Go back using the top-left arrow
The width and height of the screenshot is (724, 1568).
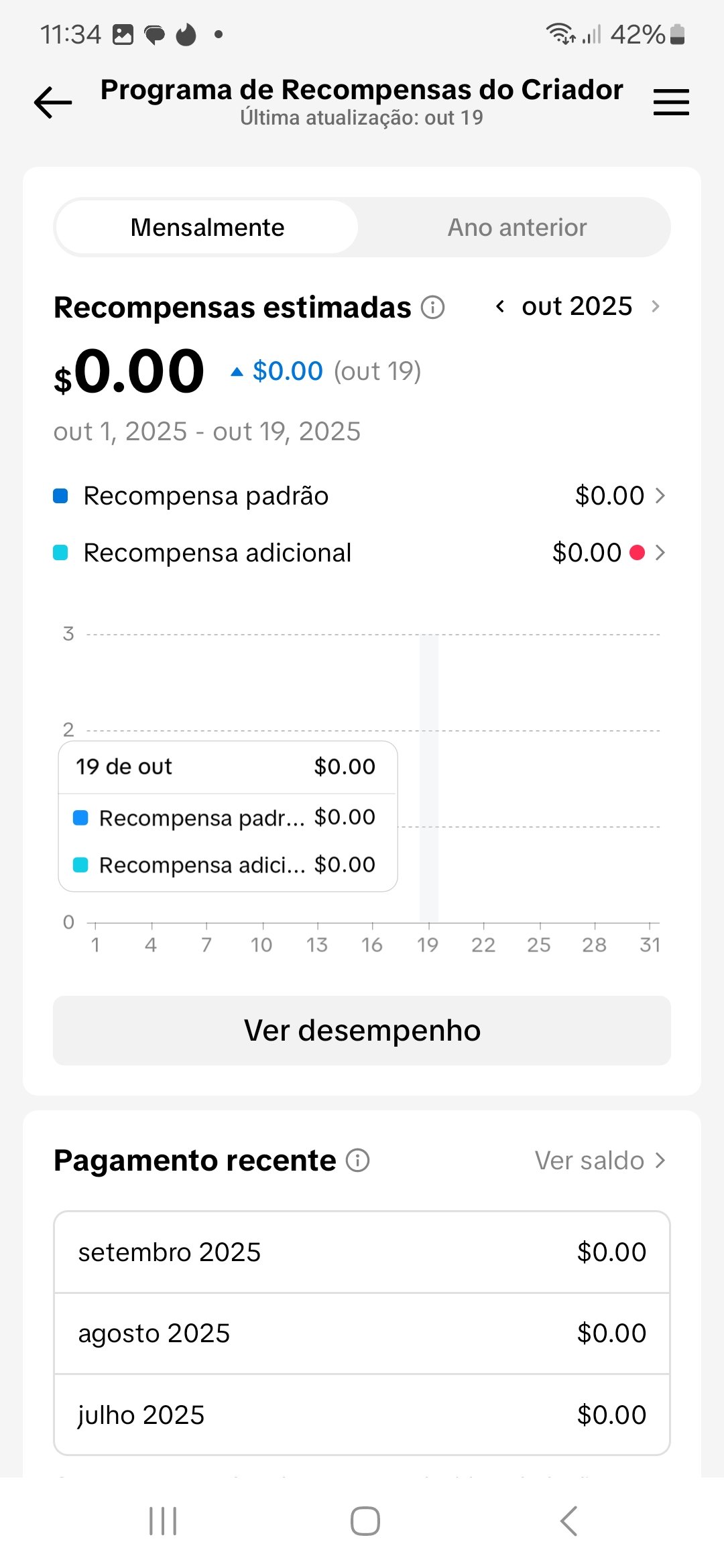point(53,103)
